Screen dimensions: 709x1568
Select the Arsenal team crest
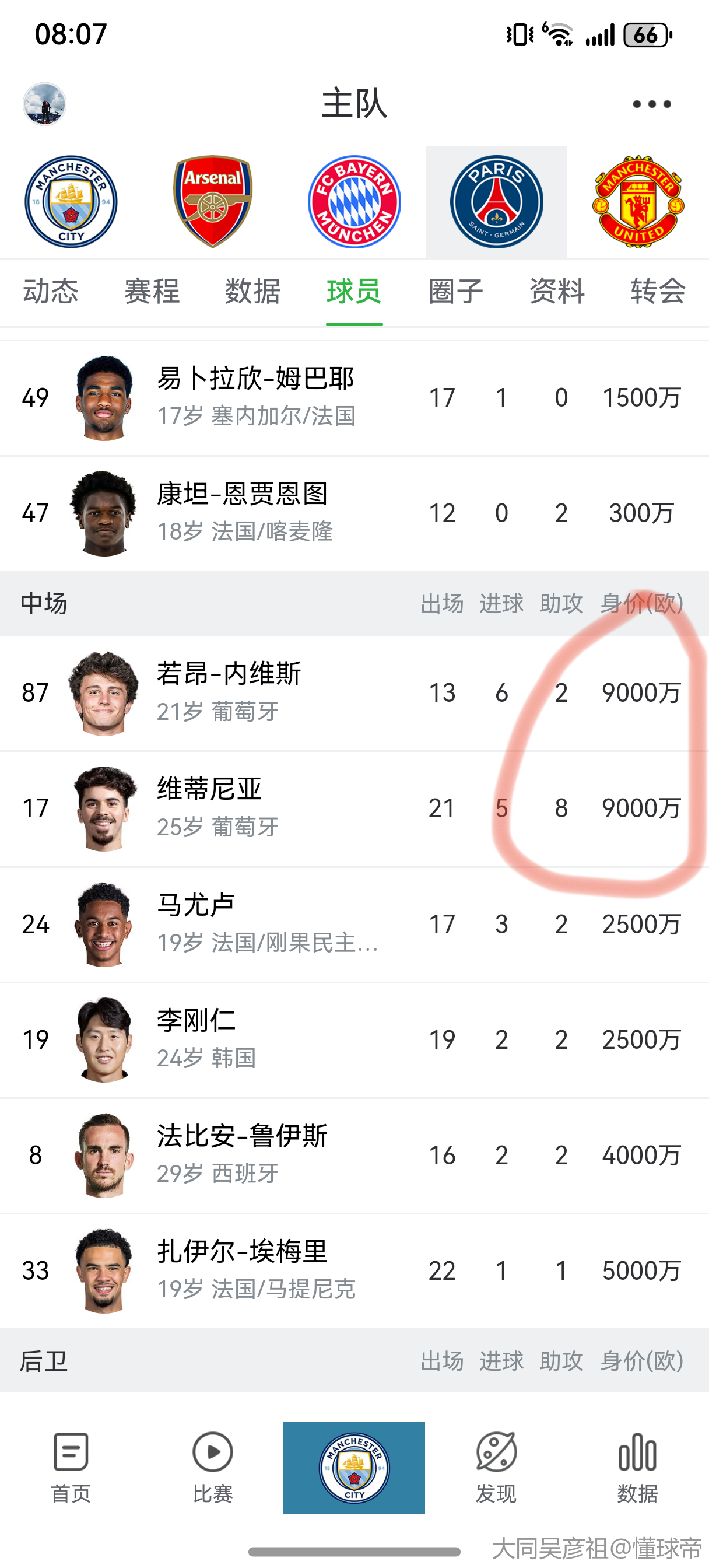pos(213,201)
